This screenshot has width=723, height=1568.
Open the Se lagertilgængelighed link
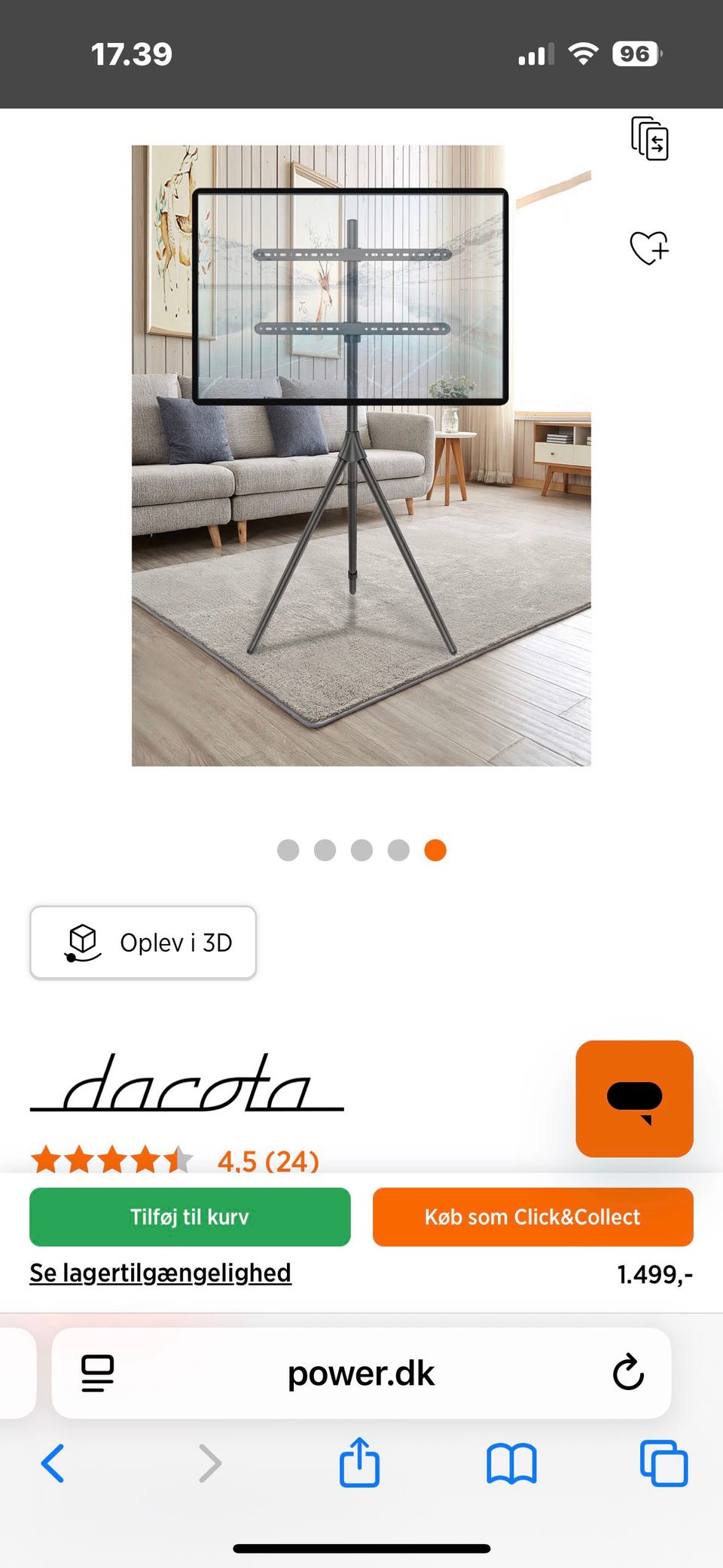click(x=160, y=1273)
